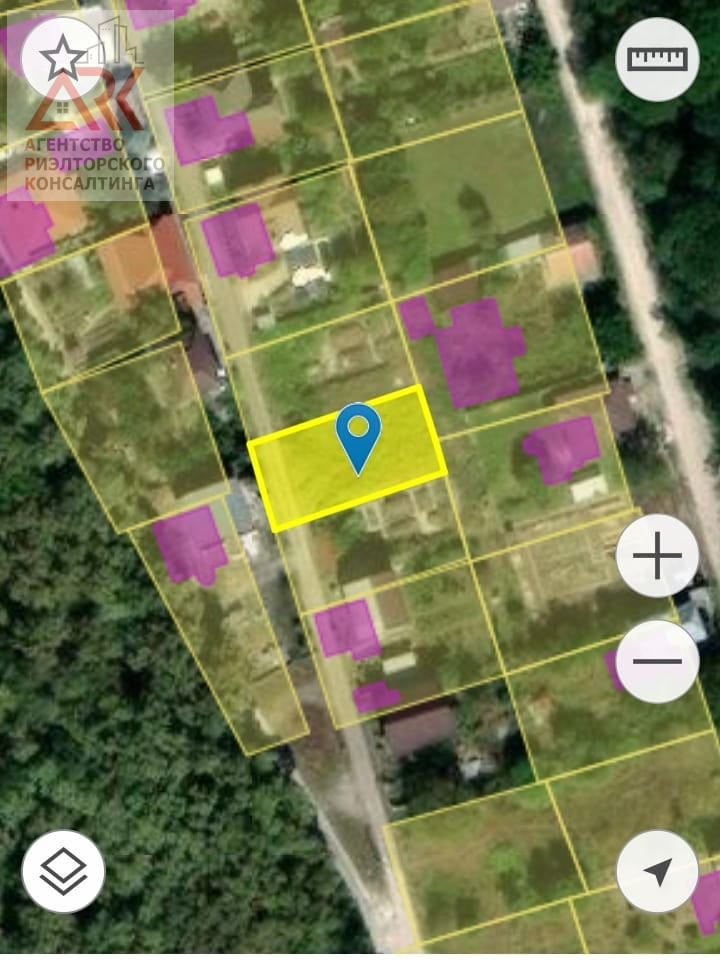Zoom in with the plus button
The image size is (720, 960).
pyautogui.click(x=657, y=556)
